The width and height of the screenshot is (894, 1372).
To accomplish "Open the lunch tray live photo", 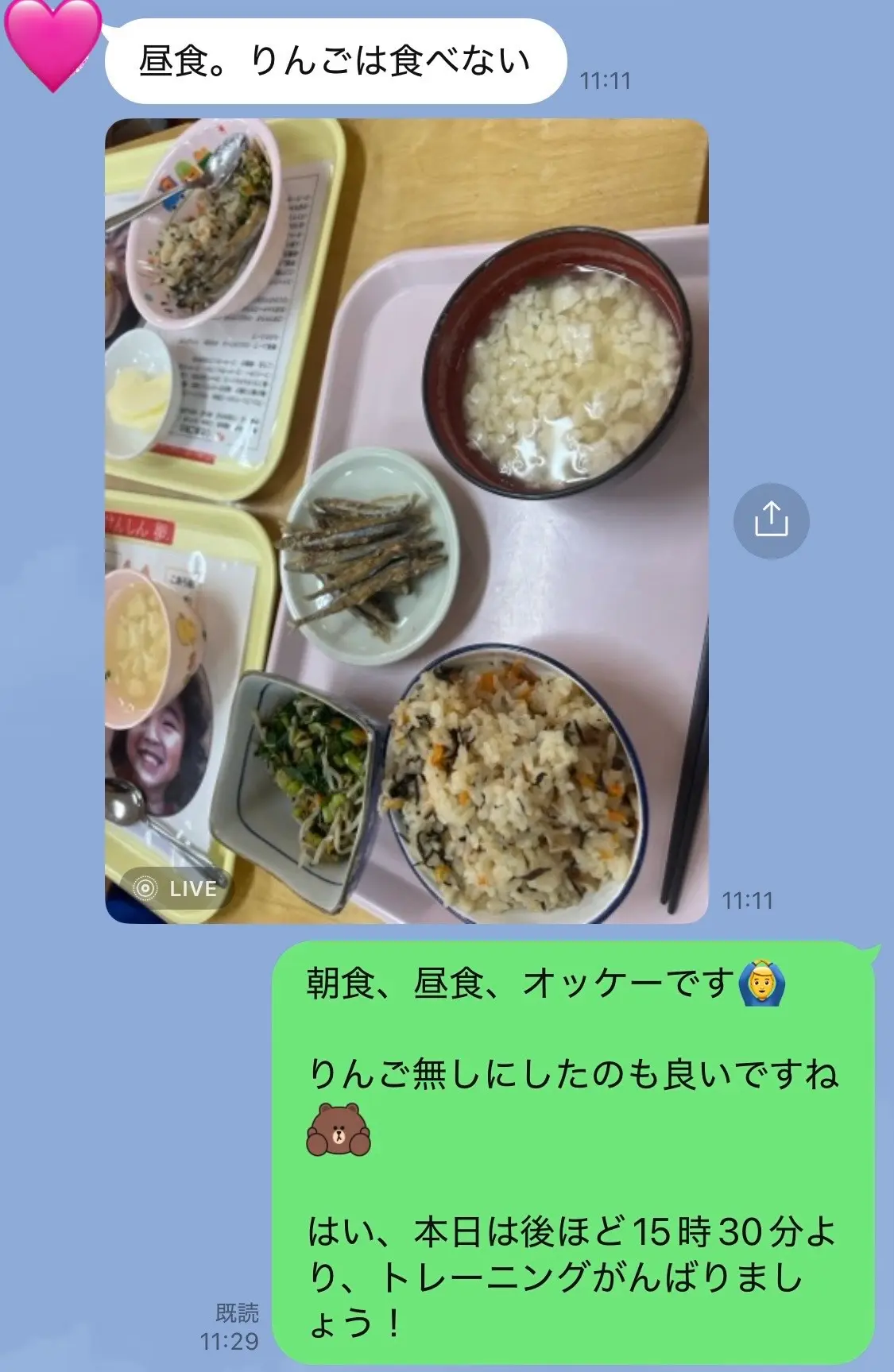I will [x=406, y=520].
